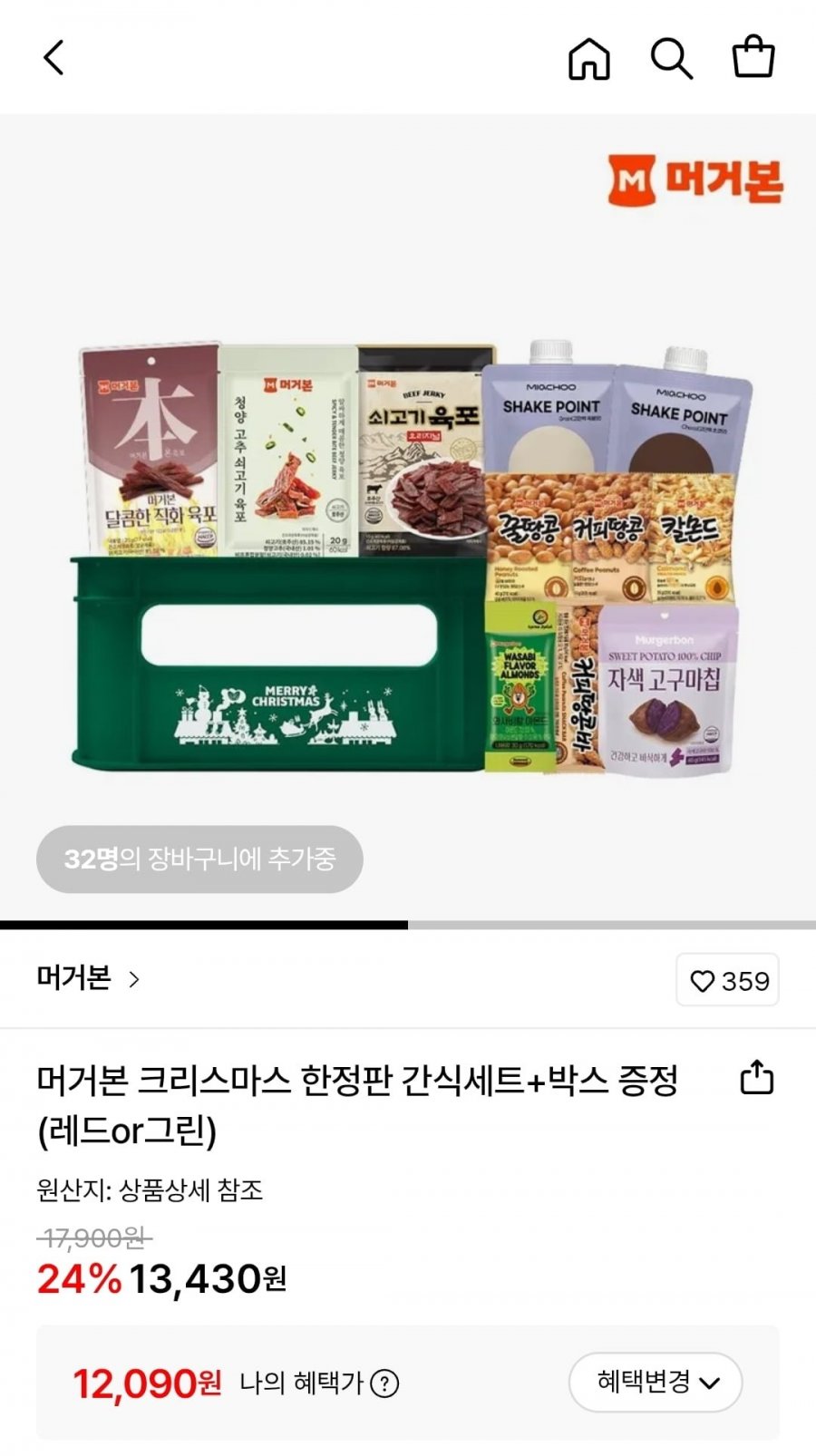Screen dimensions: 816x1456
Task: Open the search magnifier icon
Action: click(x=671, y=58)
